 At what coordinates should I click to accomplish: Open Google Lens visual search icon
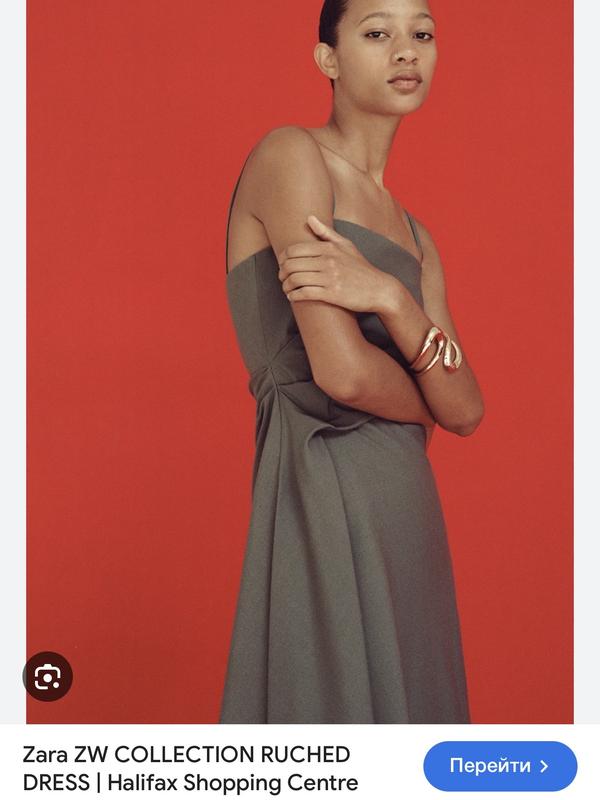[48, 677]
